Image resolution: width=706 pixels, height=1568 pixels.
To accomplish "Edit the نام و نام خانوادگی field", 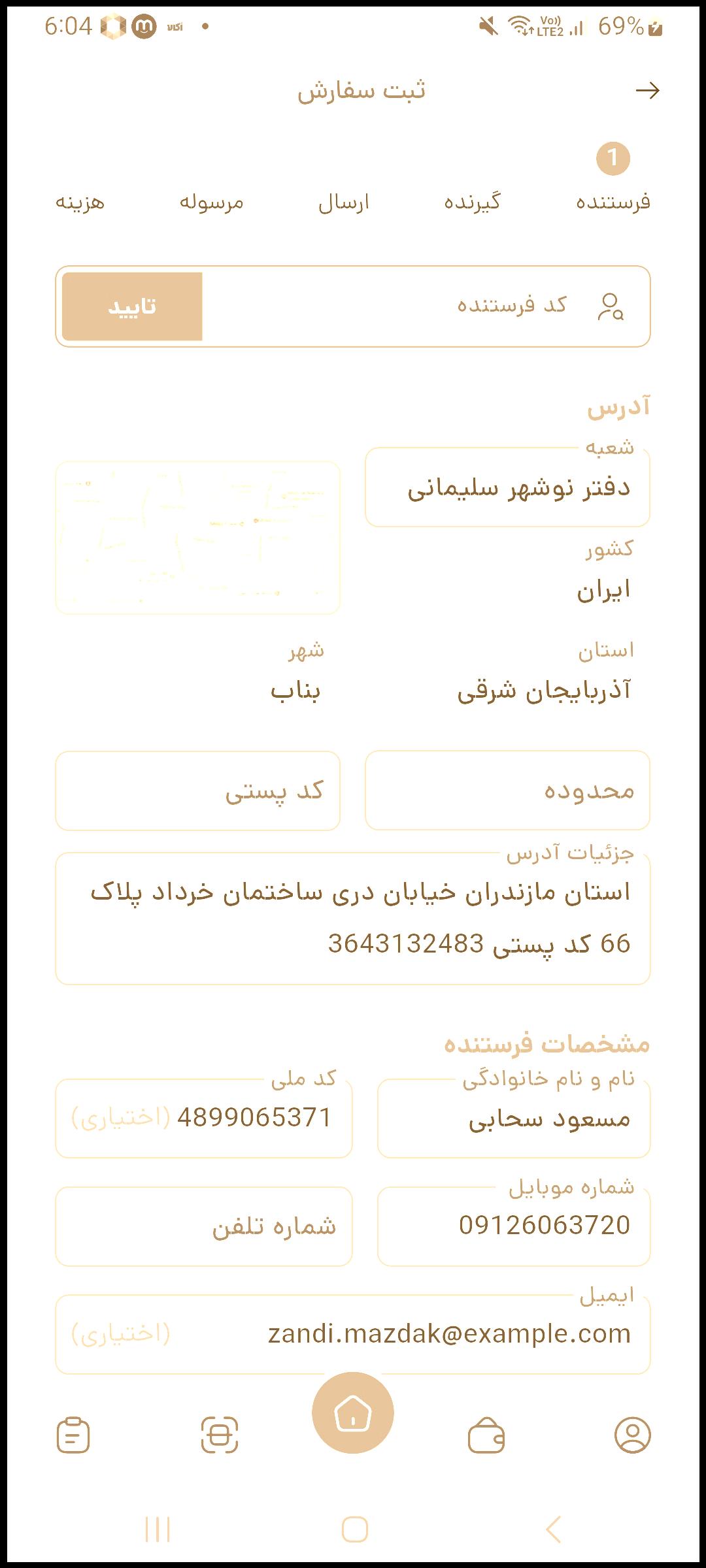I will point(514,1119).
